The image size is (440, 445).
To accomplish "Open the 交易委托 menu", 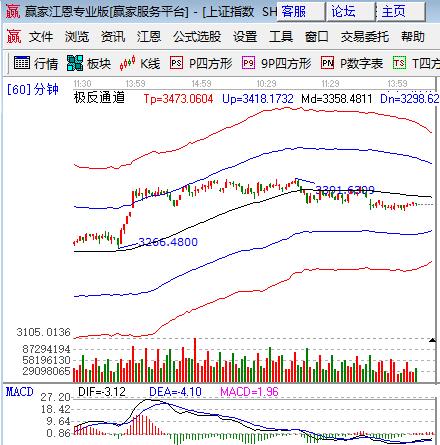I will click(x=365, y=36).
